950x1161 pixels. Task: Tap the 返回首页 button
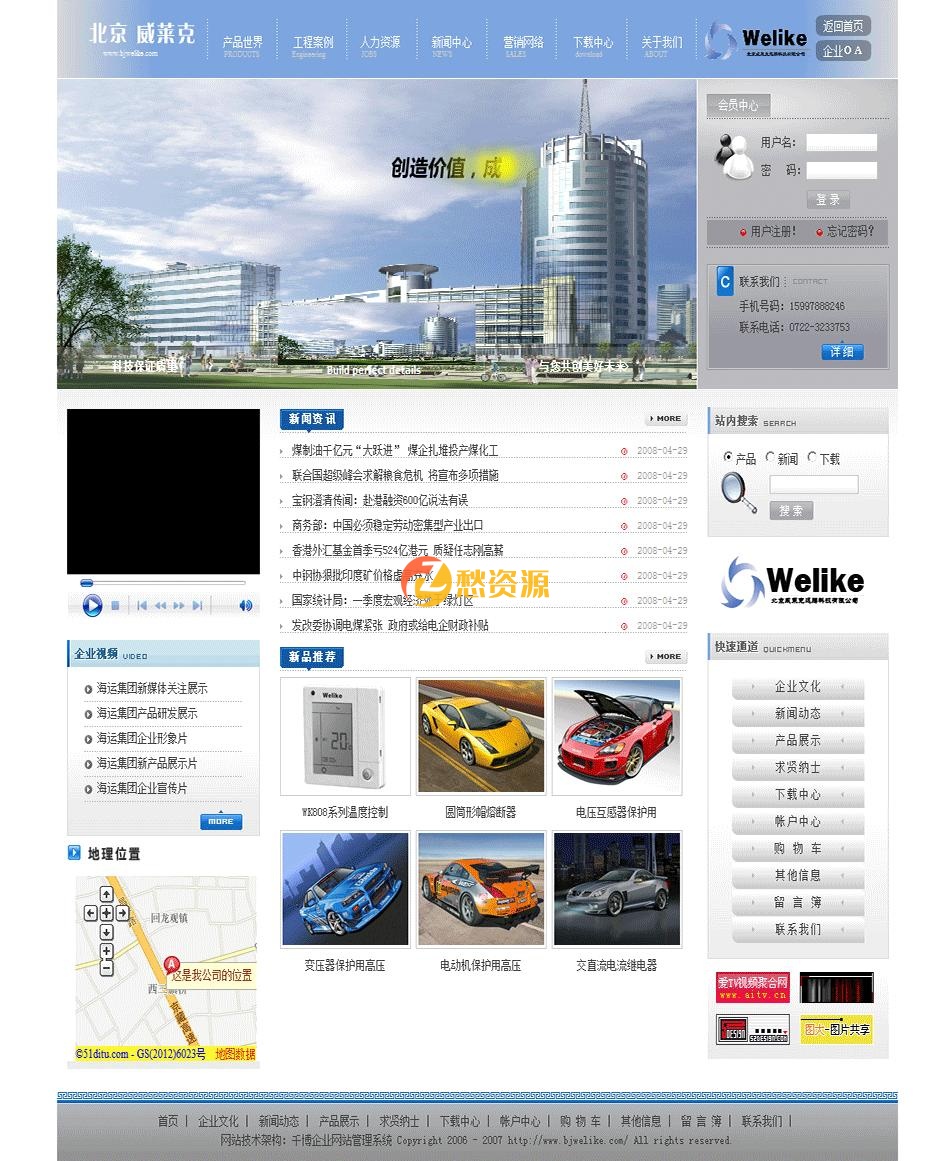pos(843,26)
